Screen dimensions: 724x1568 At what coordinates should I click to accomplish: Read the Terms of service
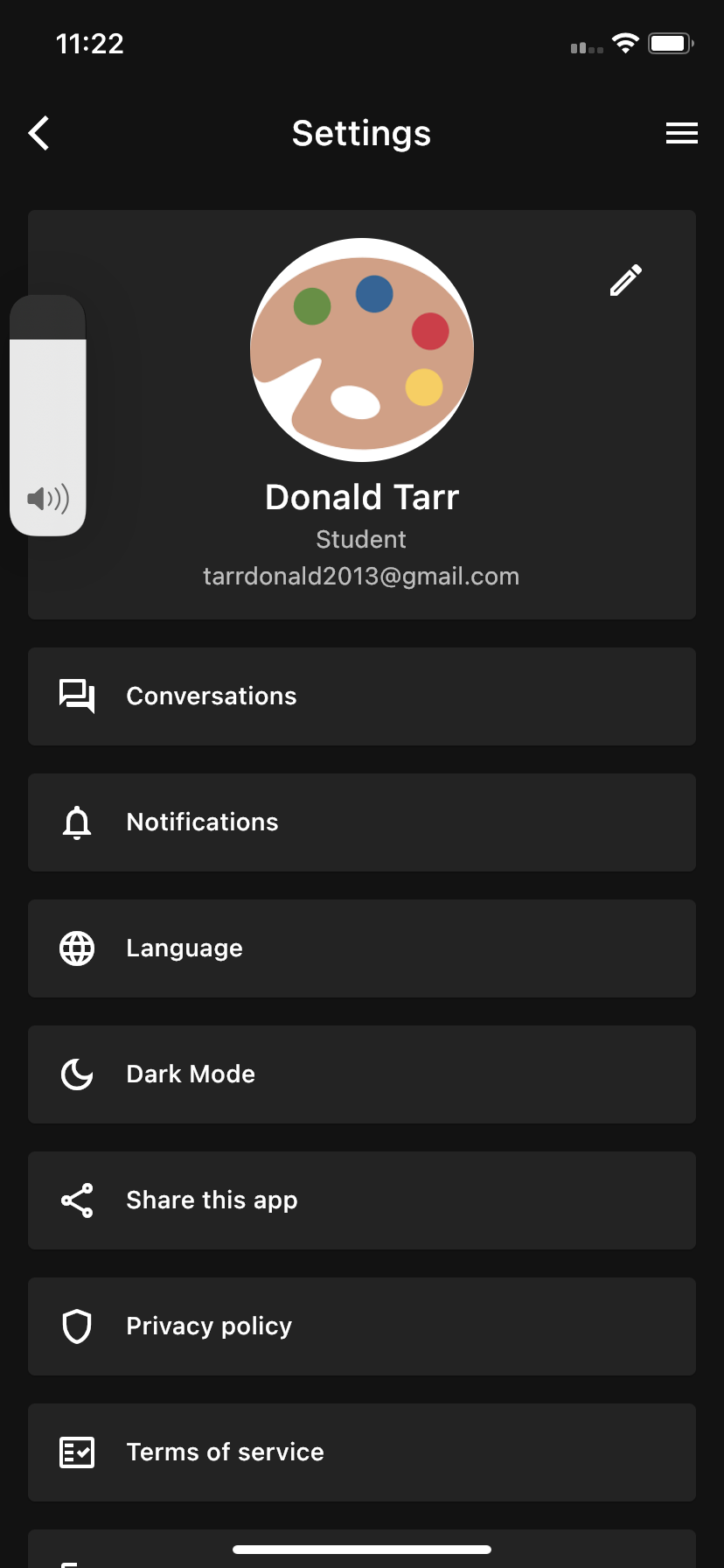pos(362,1452)
